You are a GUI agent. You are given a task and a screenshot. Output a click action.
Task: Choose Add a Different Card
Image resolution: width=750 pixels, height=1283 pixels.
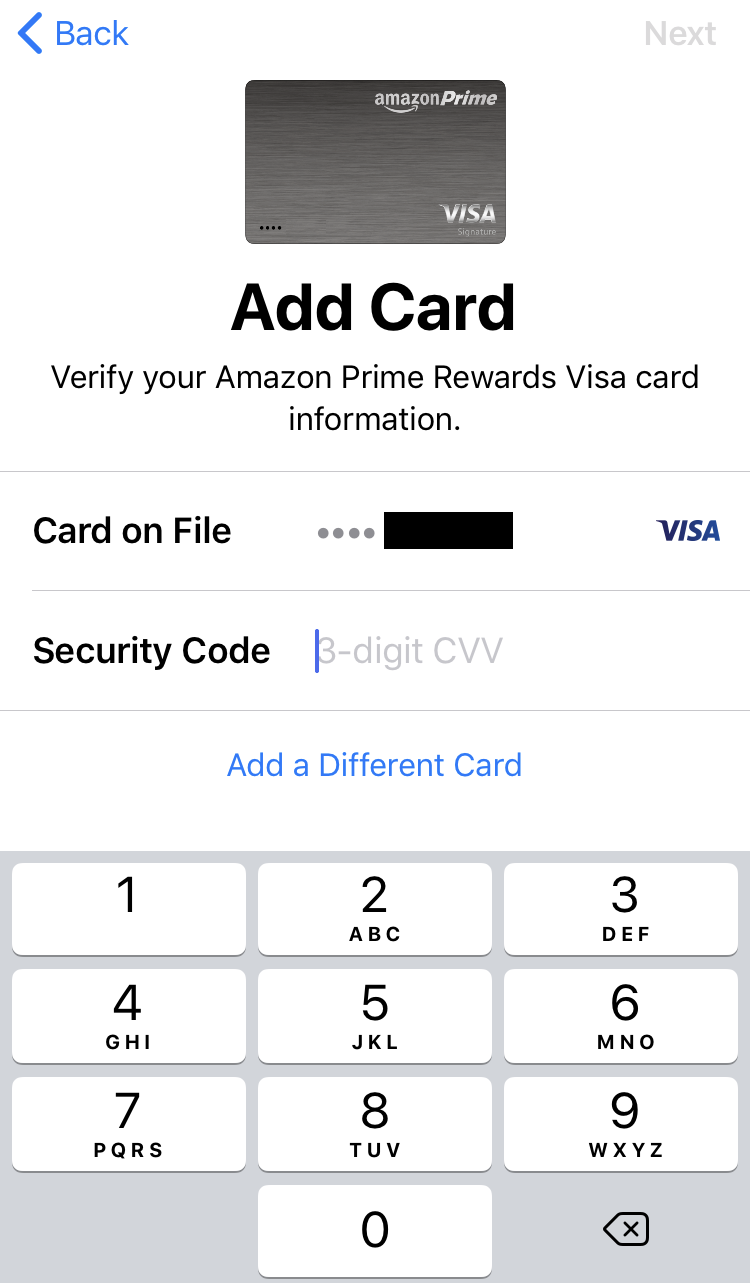375,765
